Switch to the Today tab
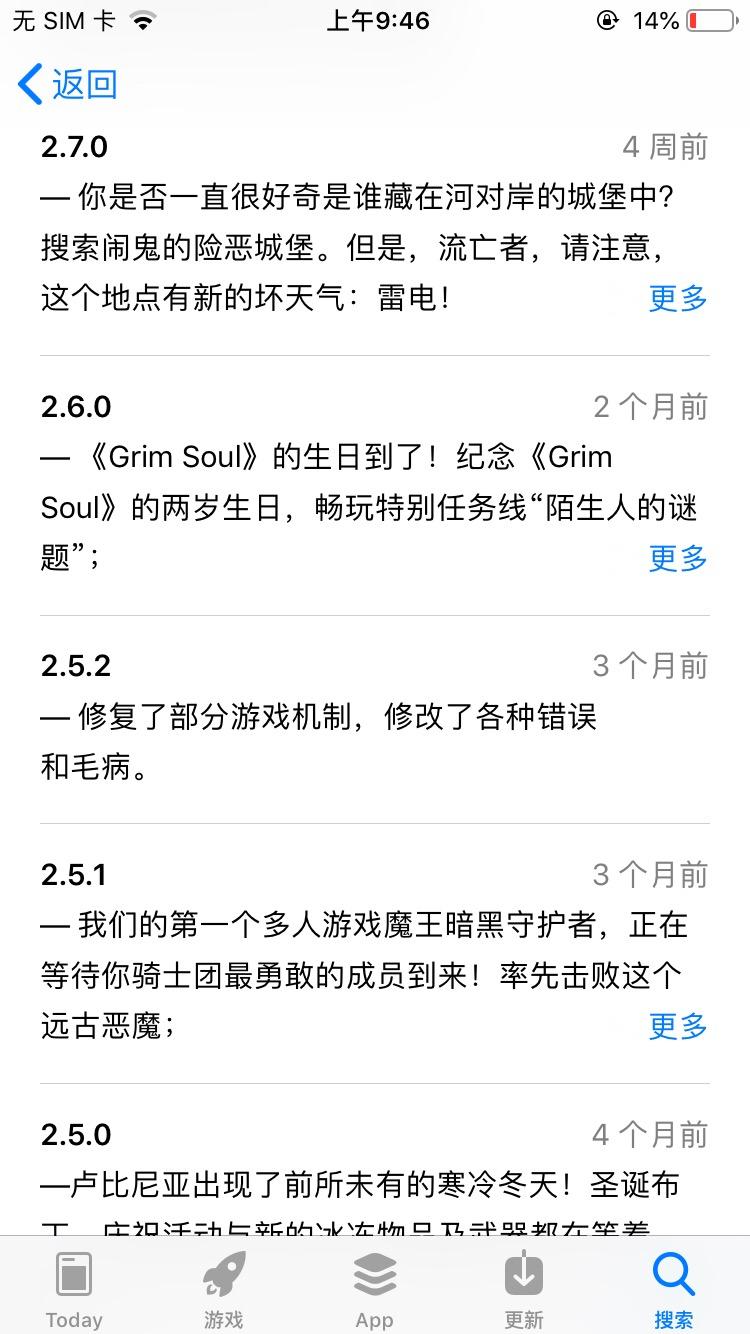 74,1289
